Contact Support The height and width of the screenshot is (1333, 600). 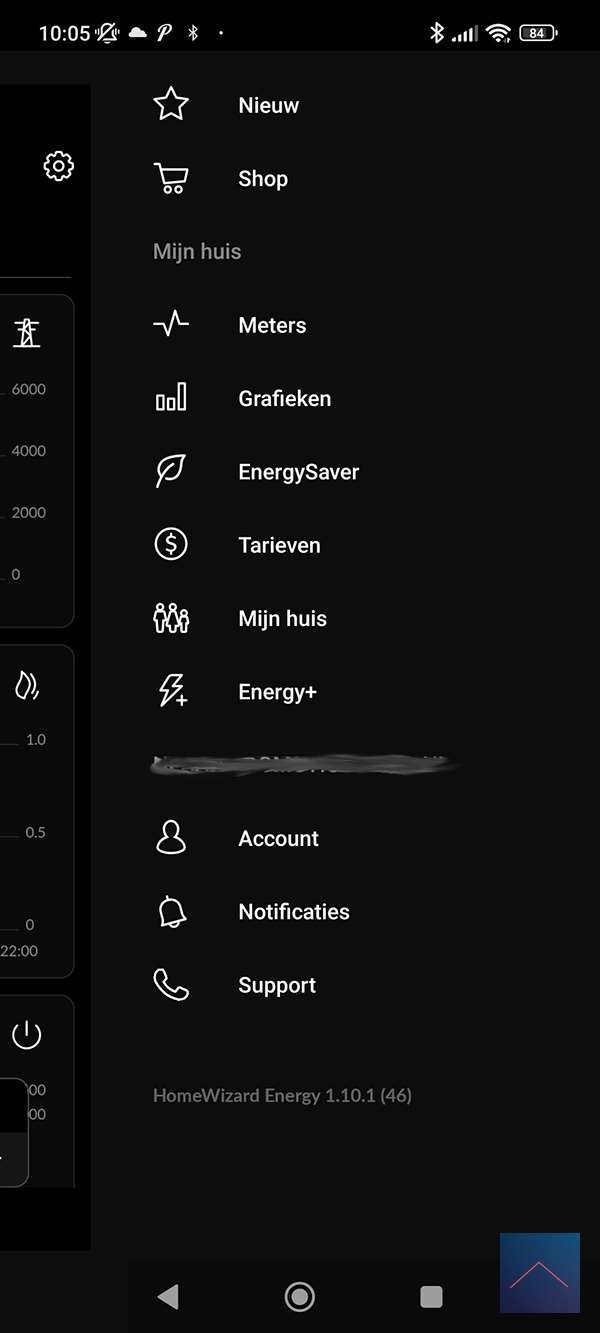277,985
